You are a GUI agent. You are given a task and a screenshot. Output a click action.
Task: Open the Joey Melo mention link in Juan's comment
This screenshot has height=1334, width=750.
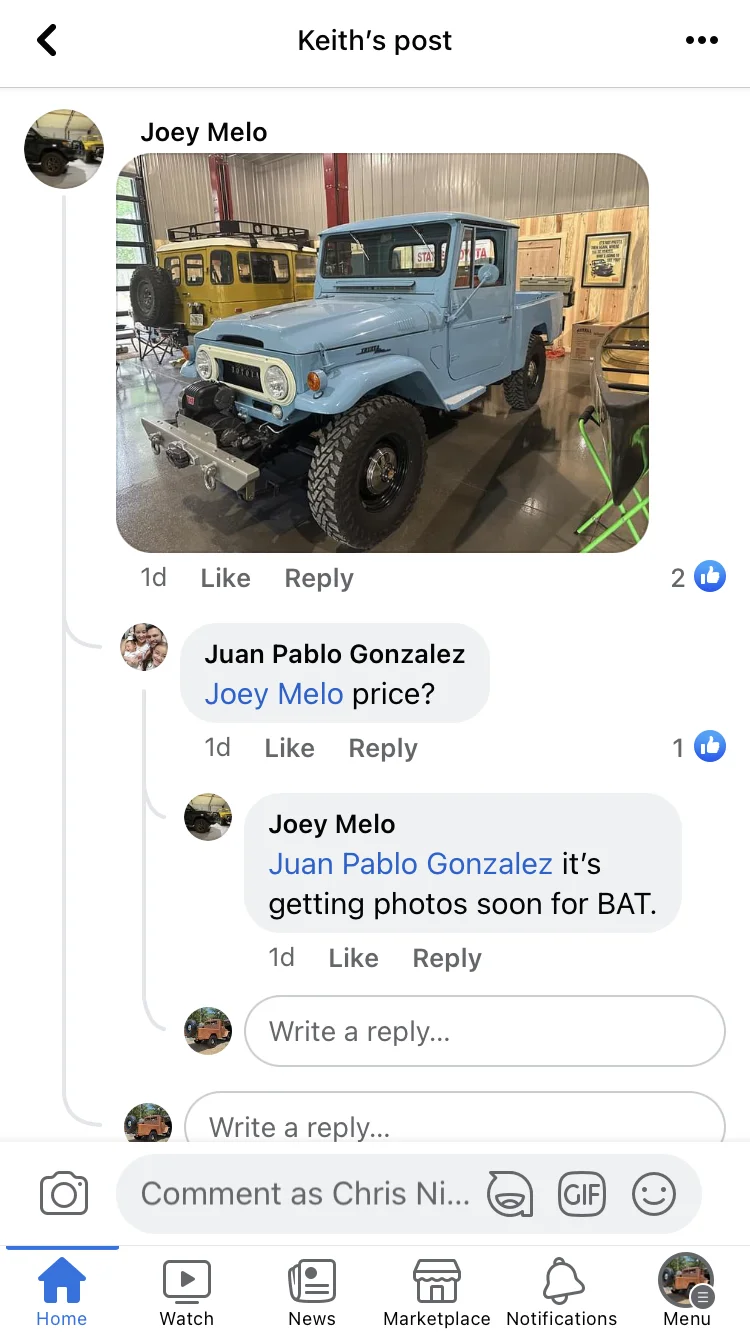[x=273, y=694]
